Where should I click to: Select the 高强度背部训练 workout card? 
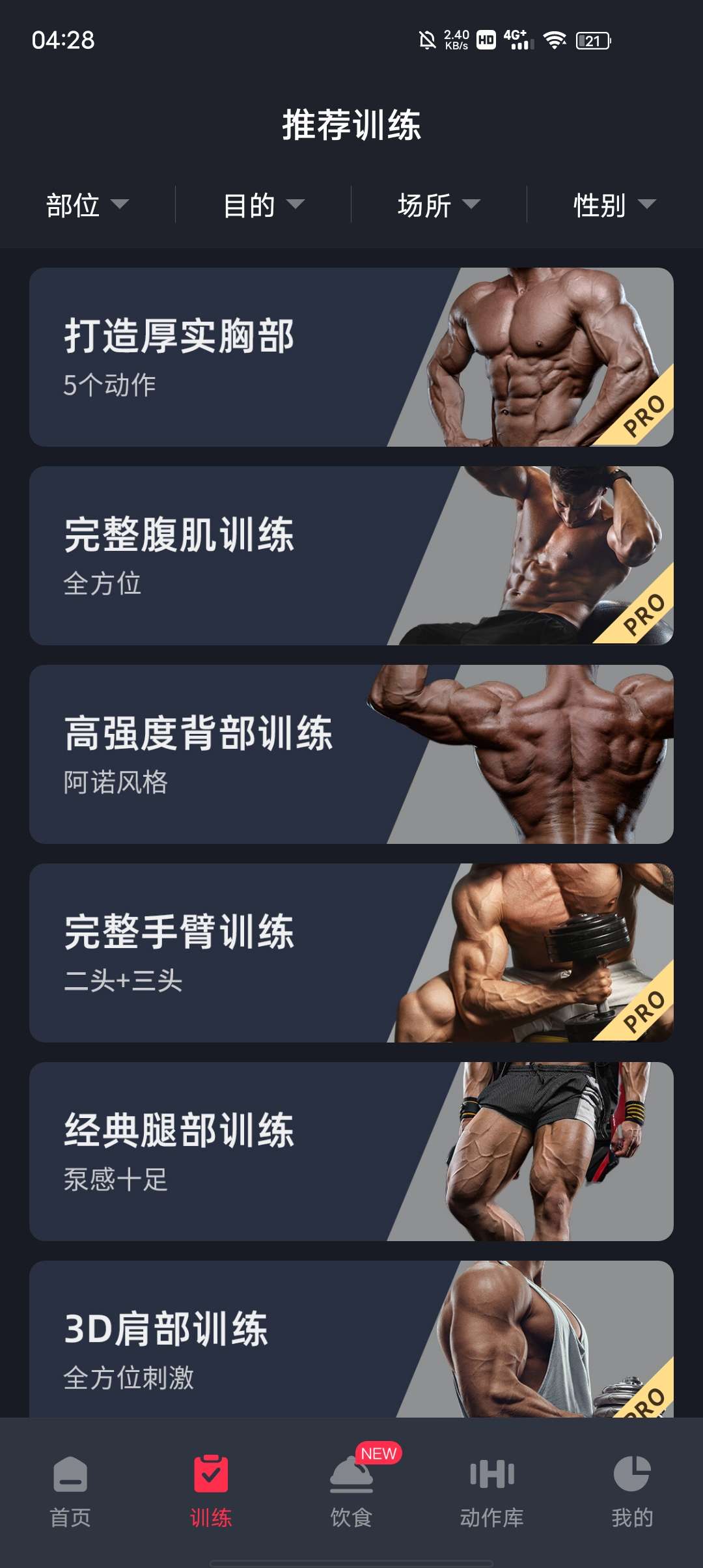(x=351, y=754)
